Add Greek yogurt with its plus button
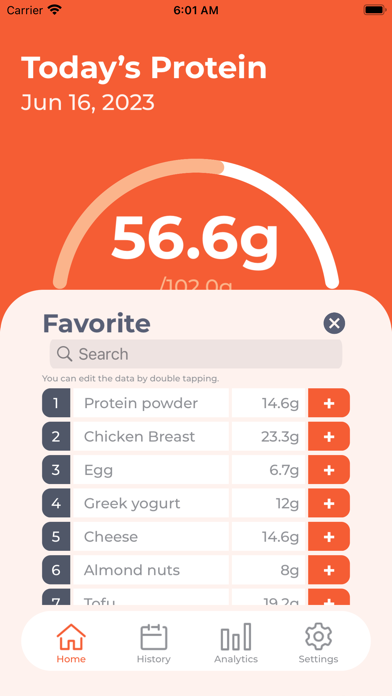This screenshot has width=392, height=696. click(329, 503)
